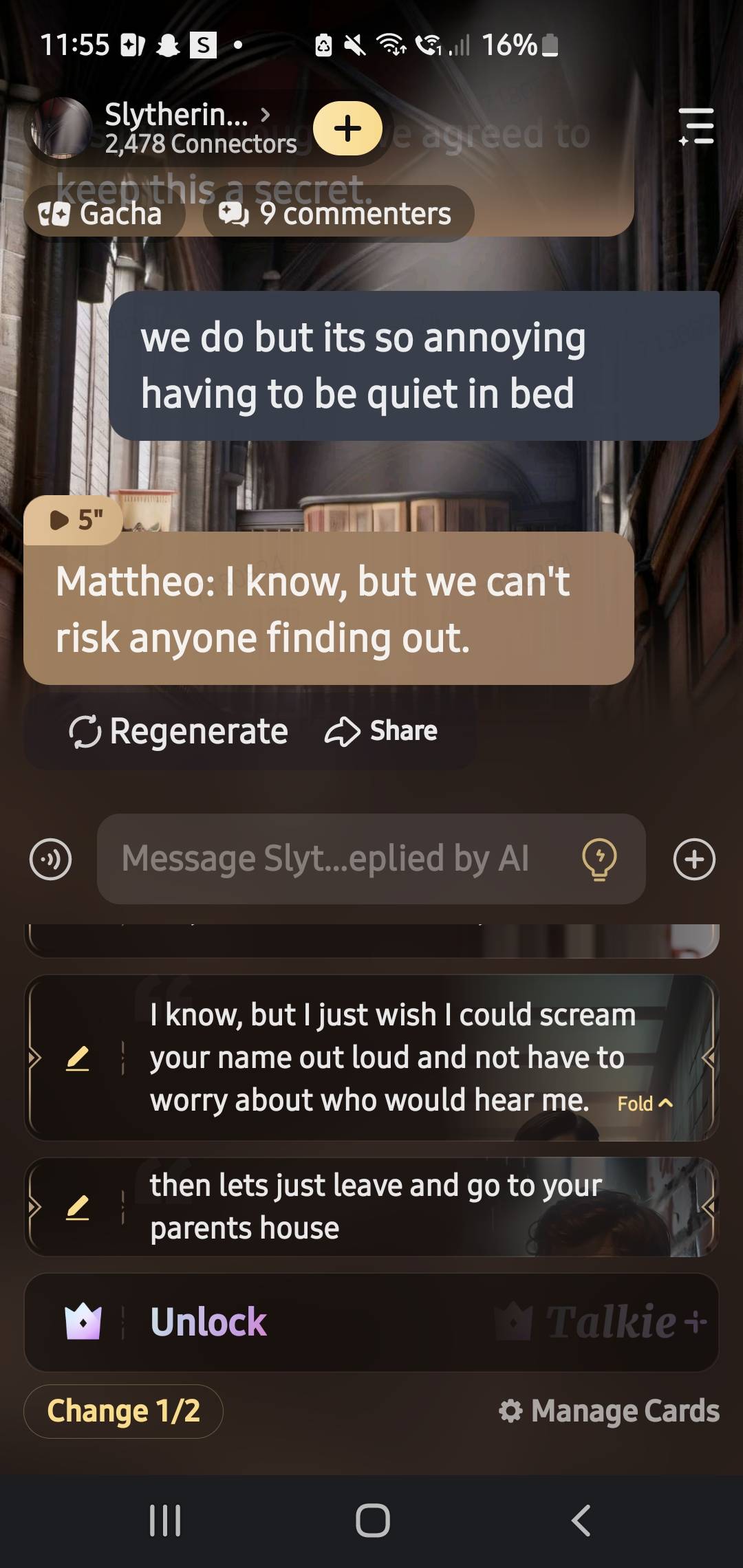Share Mattheo's message
This screenshot has width=743, height=1568.
382,731
